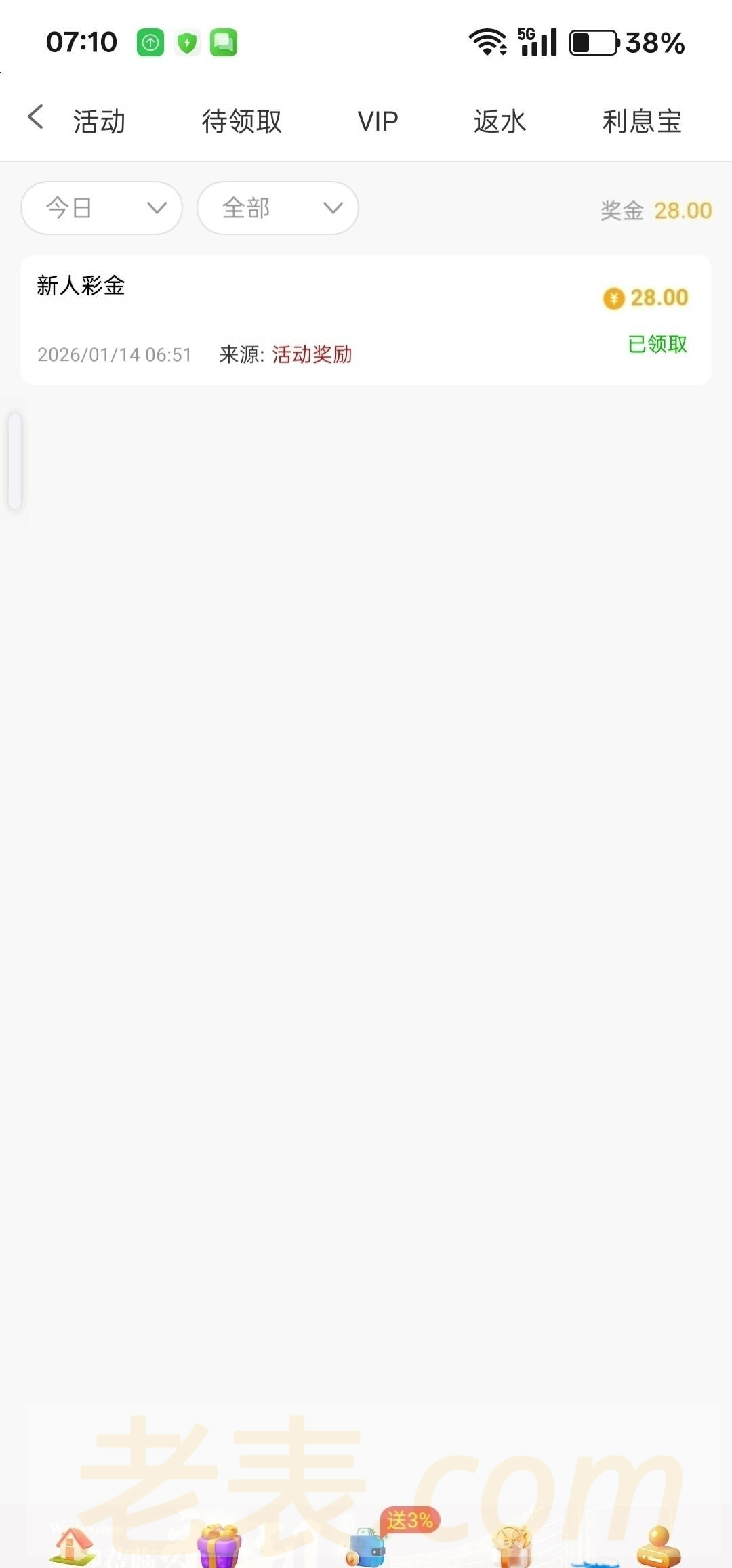Expand the 全部 filter dropdown

click(277, 208)
